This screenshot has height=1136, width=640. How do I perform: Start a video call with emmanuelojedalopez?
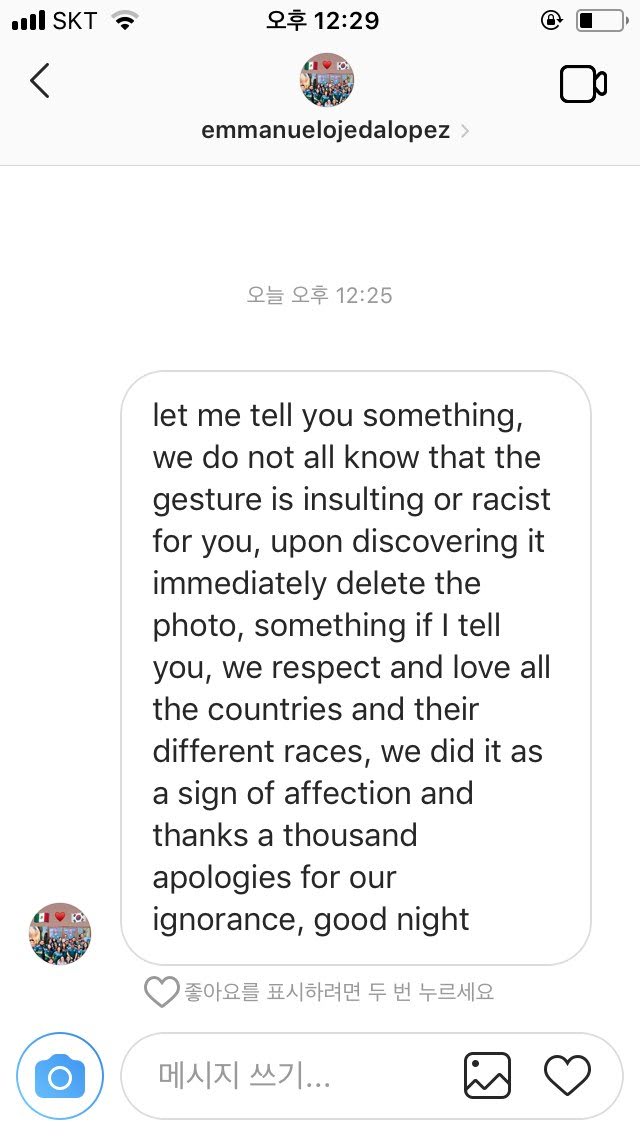[x=582, y=84]
